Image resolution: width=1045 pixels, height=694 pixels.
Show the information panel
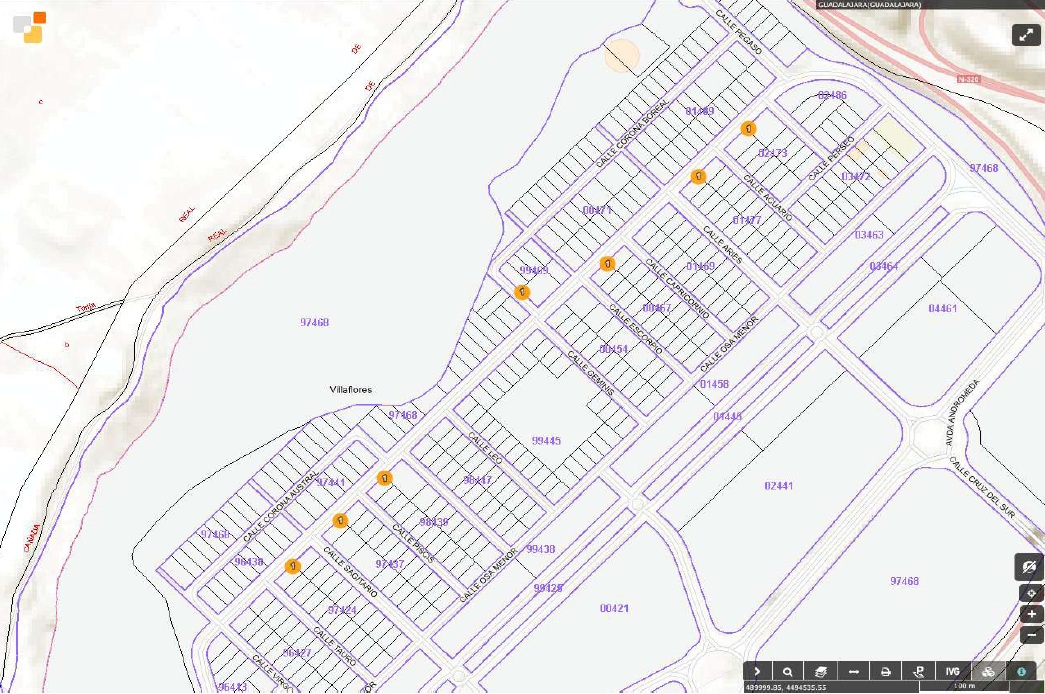[x=1021, y=671]
